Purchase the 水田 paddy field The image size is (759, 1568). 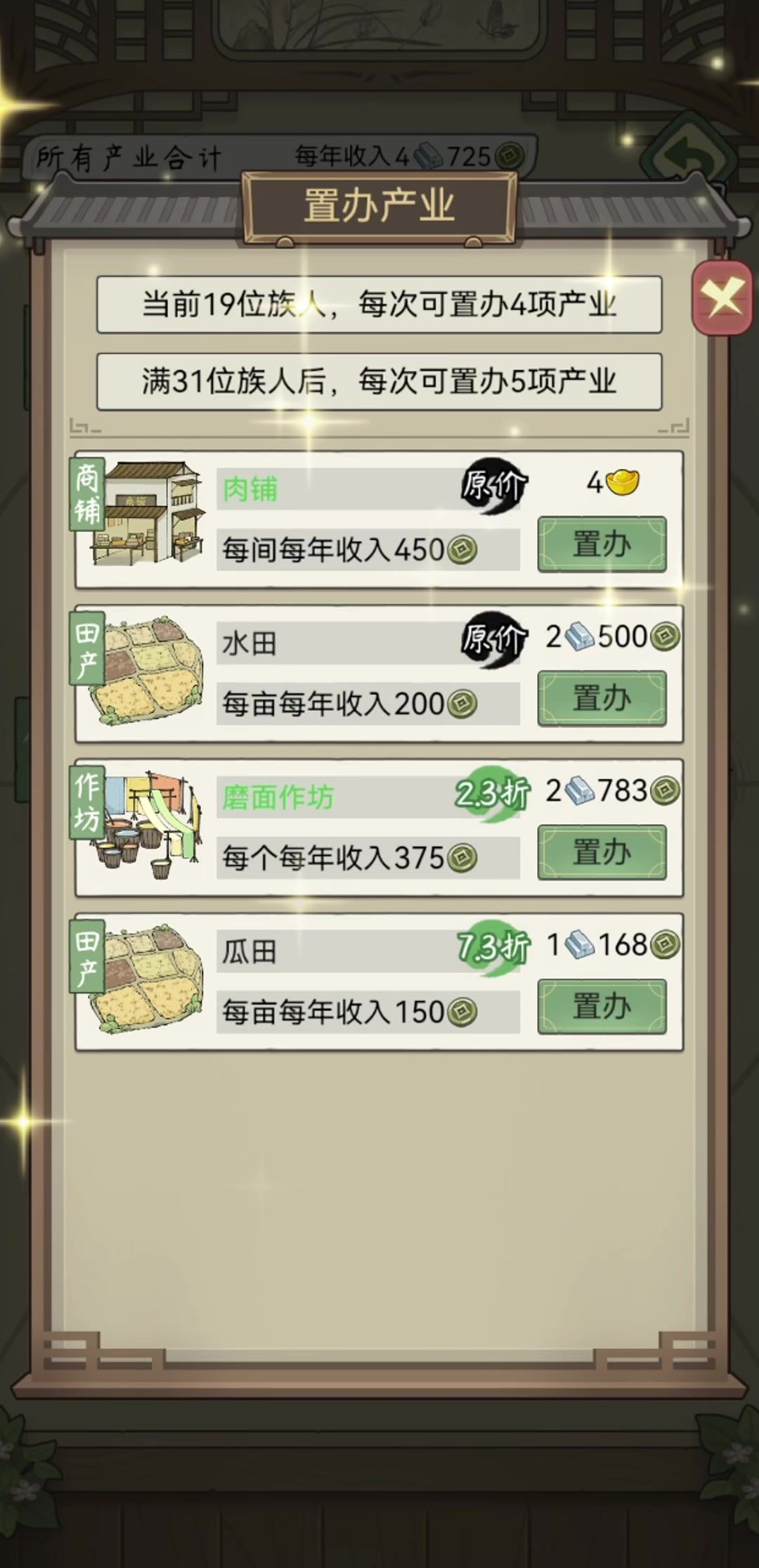click(x=602, y=698)
